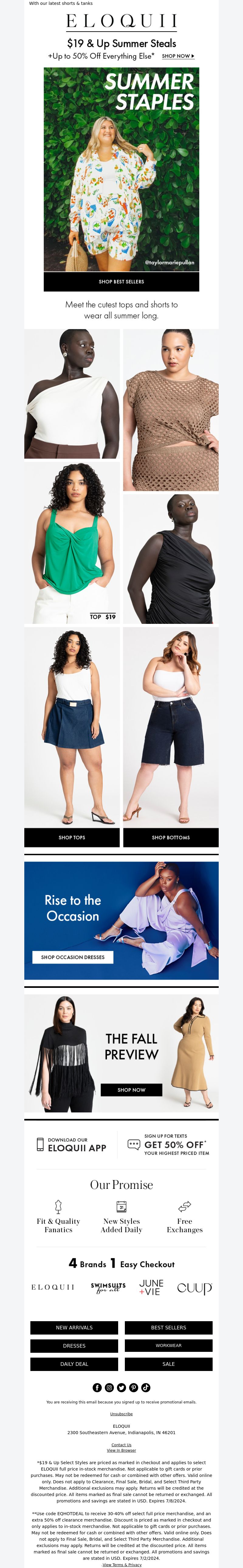
Task: Sign up for texts offer
Action: coord(168,1144)
